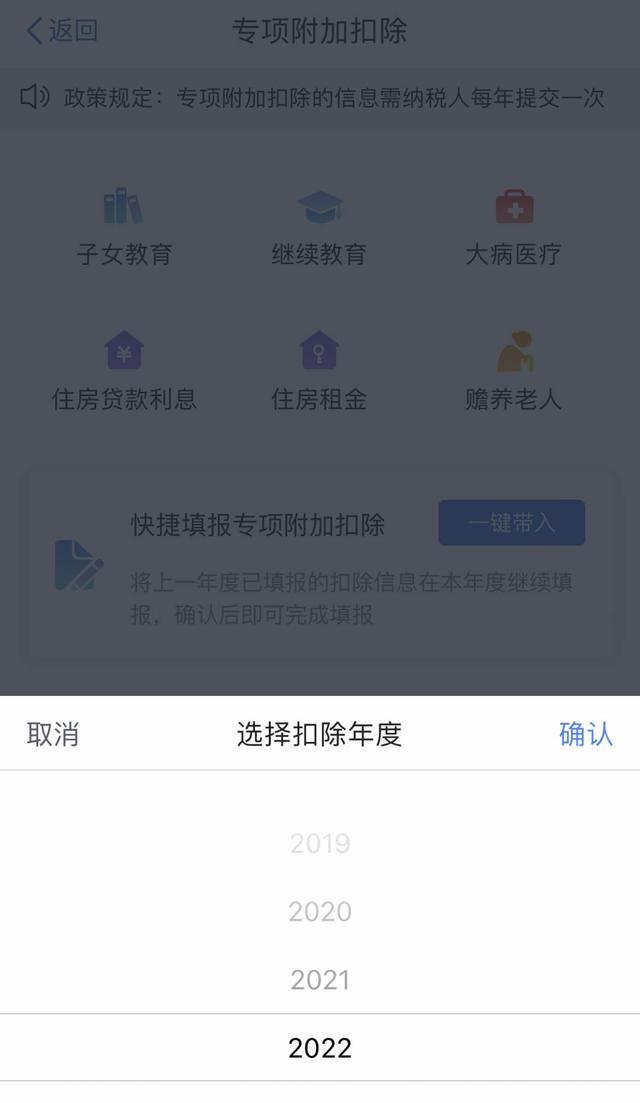640x1103 pixels.
Task: Confirm the selected year with 确认
Action: pyautogui.click(x=586, y=734)
